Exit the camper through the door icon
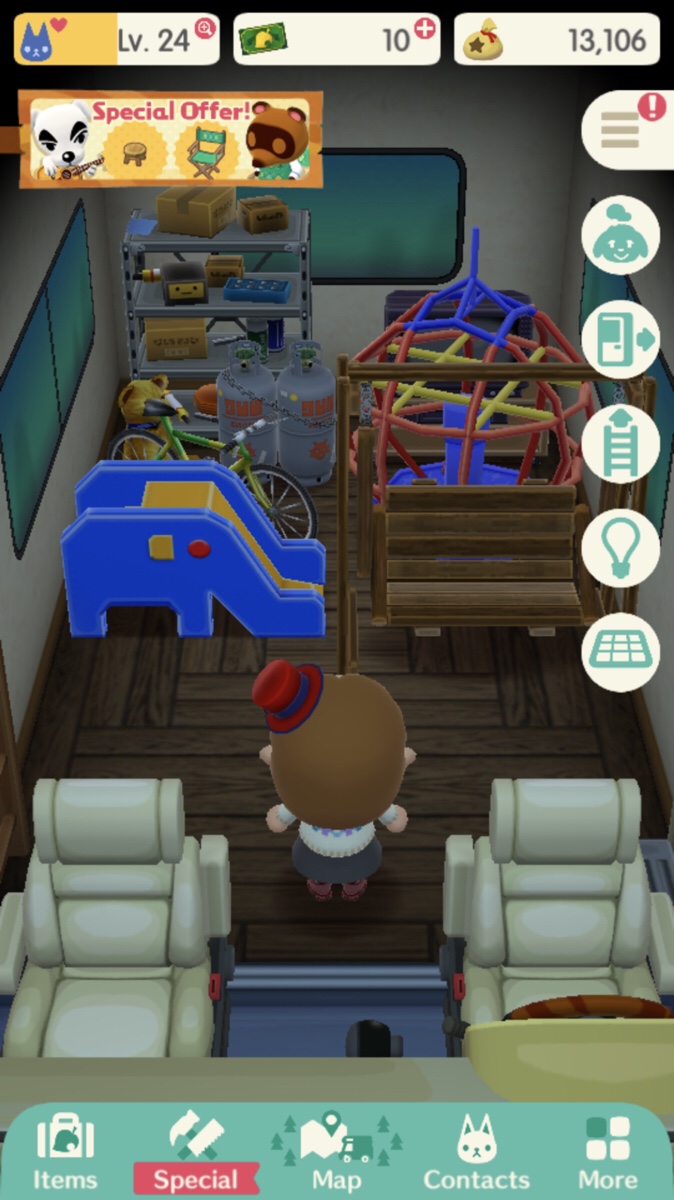The height and width of the screenshot is (1200, 674). (x=620, y=339)
